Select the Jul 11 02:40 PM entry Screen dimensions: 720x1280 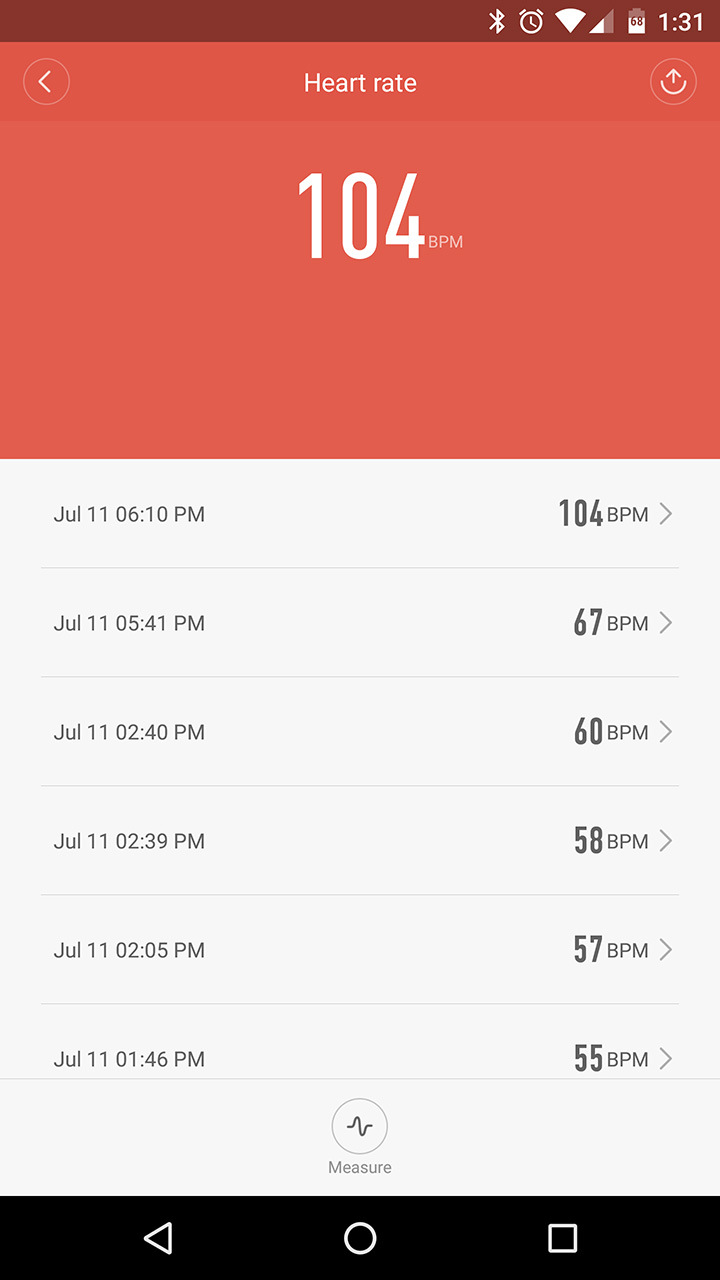pyautogui.click(x=360, y=732)
